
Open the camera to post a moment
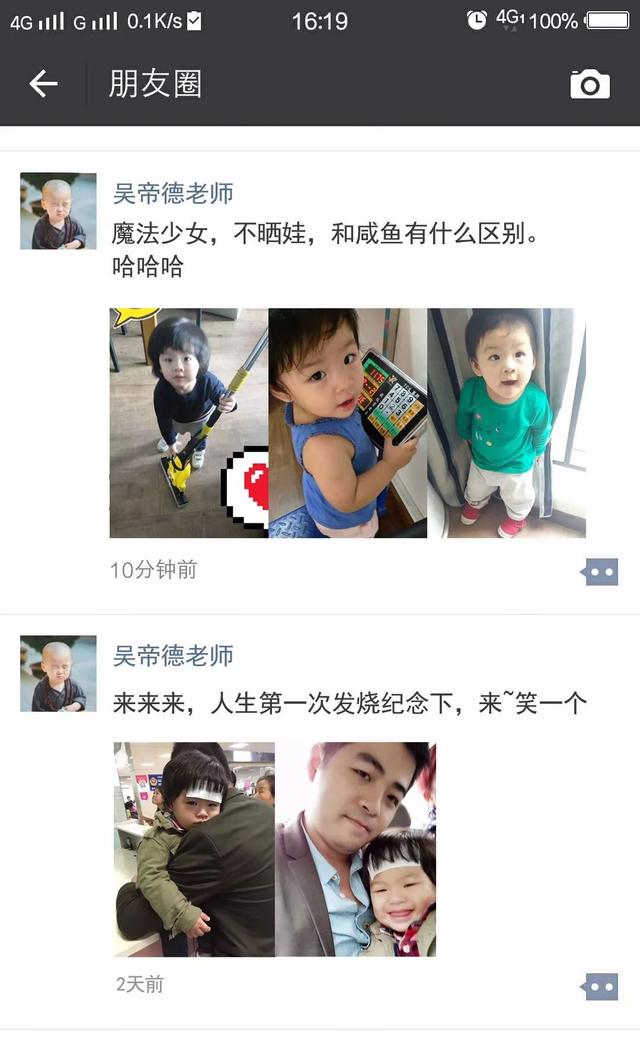coord(590,84)
